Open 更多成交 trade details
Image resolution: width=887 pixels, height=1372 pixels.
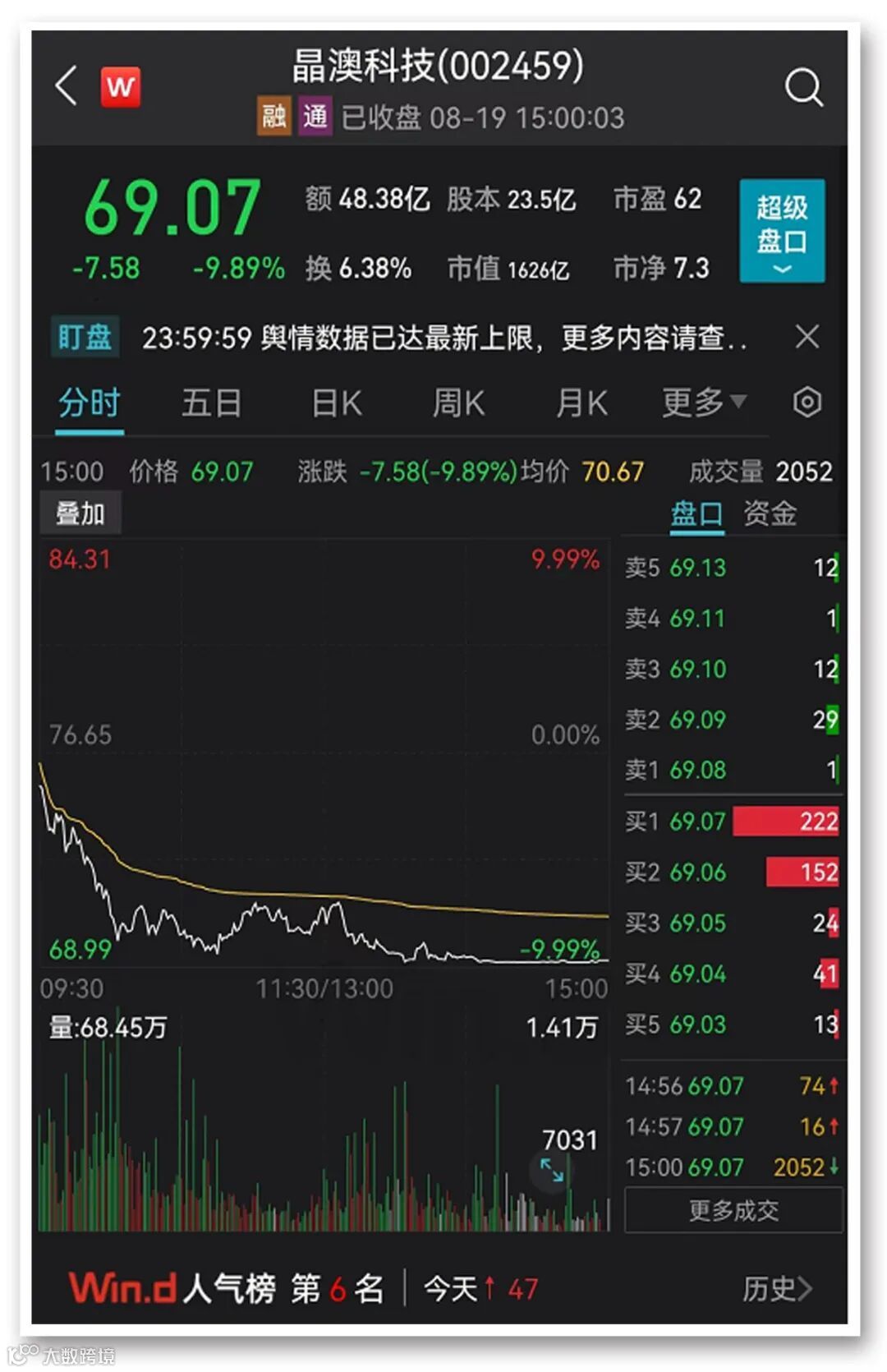(x=733, y=1210)
